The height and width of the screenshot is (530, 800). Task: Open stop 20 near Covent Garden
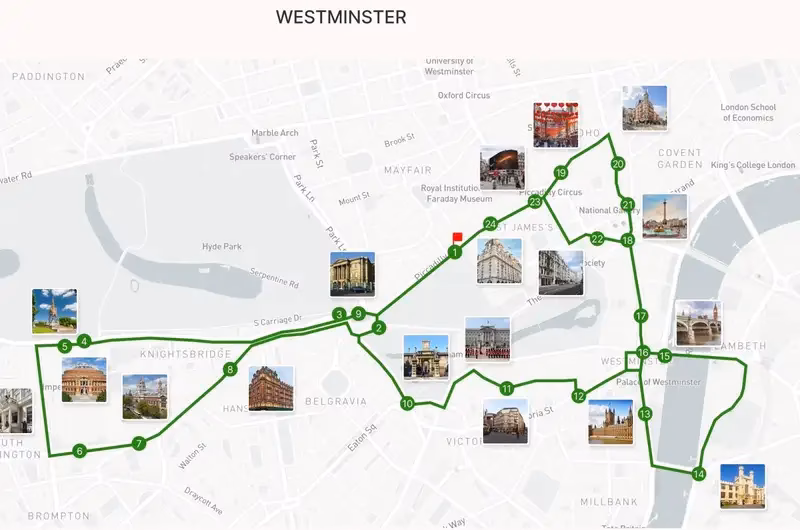click(x=618, y=164)
